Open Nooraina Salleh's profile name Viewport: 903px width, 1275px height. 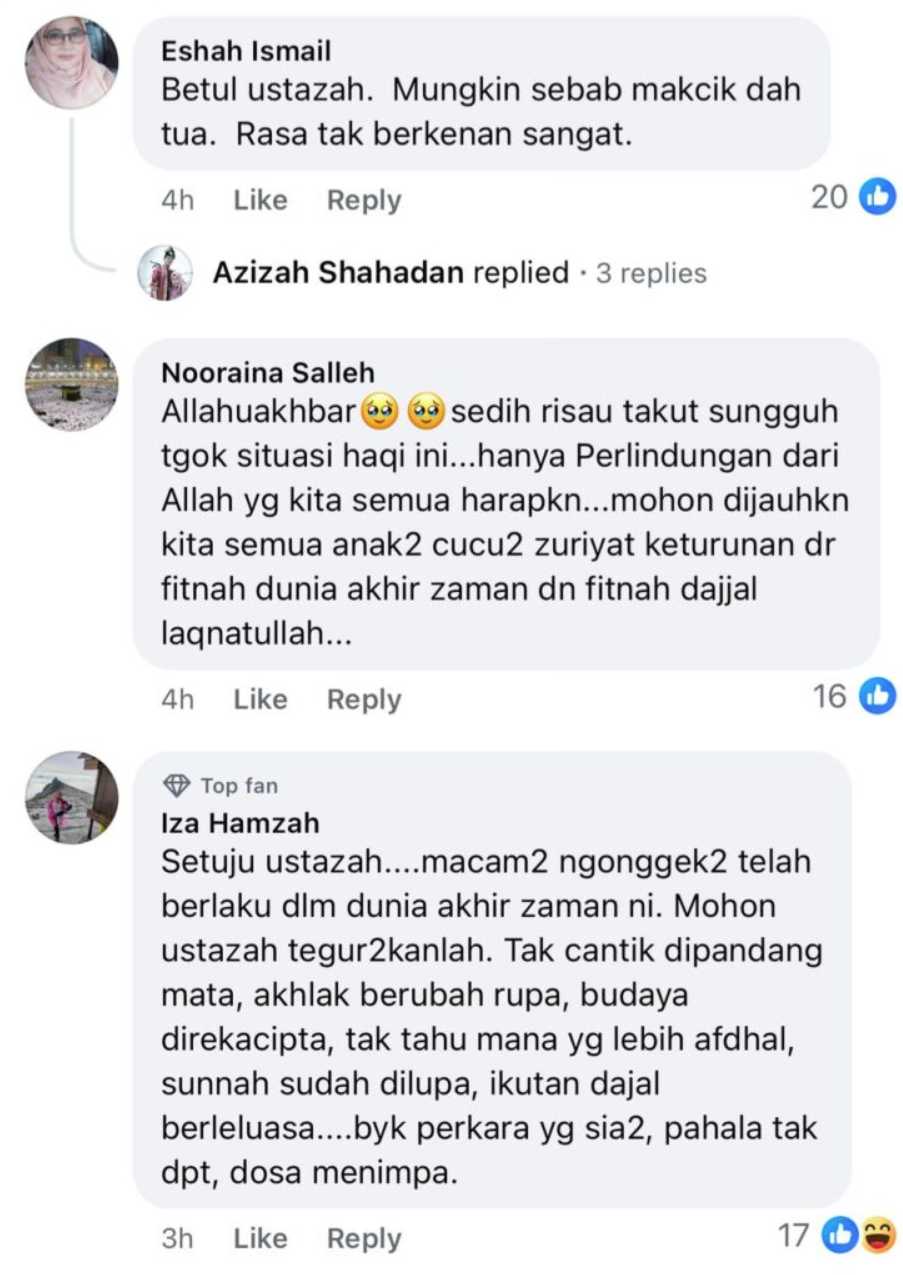click(268, 373)
